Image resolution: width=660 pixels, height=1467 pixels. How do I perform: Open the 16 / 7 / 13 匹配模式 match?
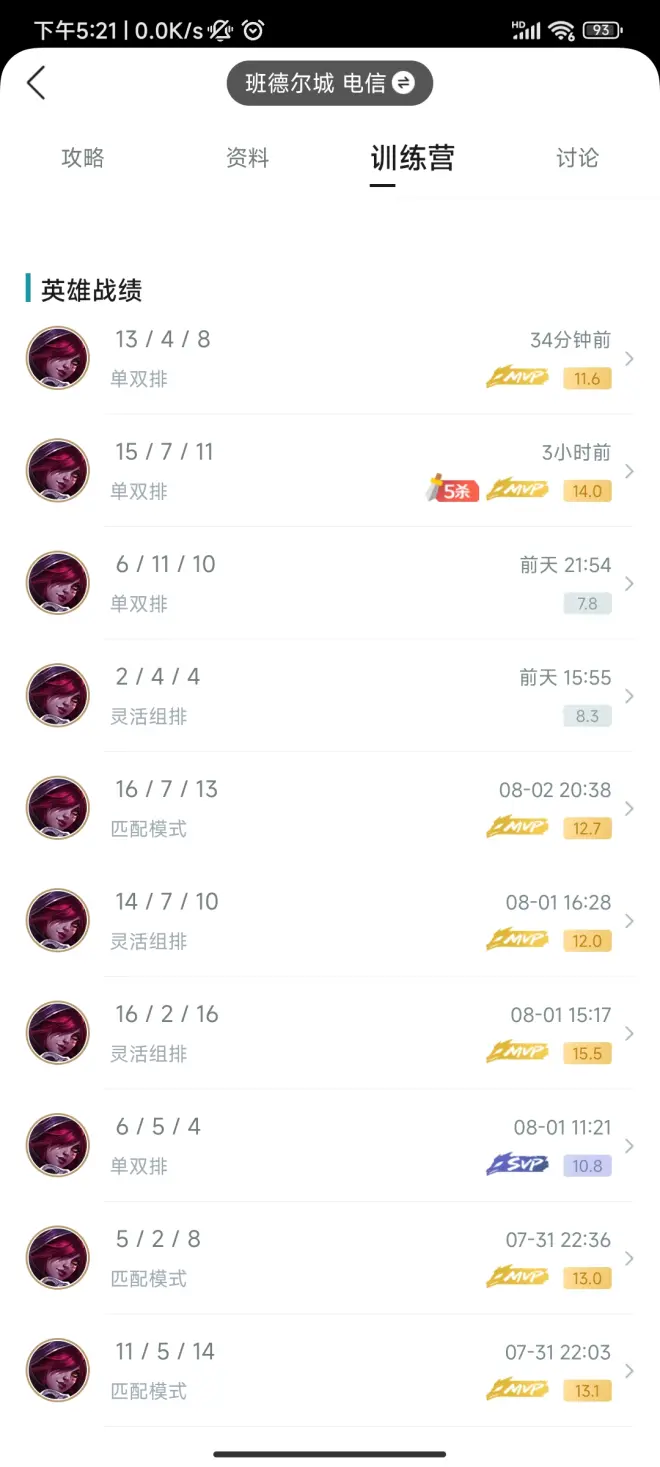[x=330, y=808]
